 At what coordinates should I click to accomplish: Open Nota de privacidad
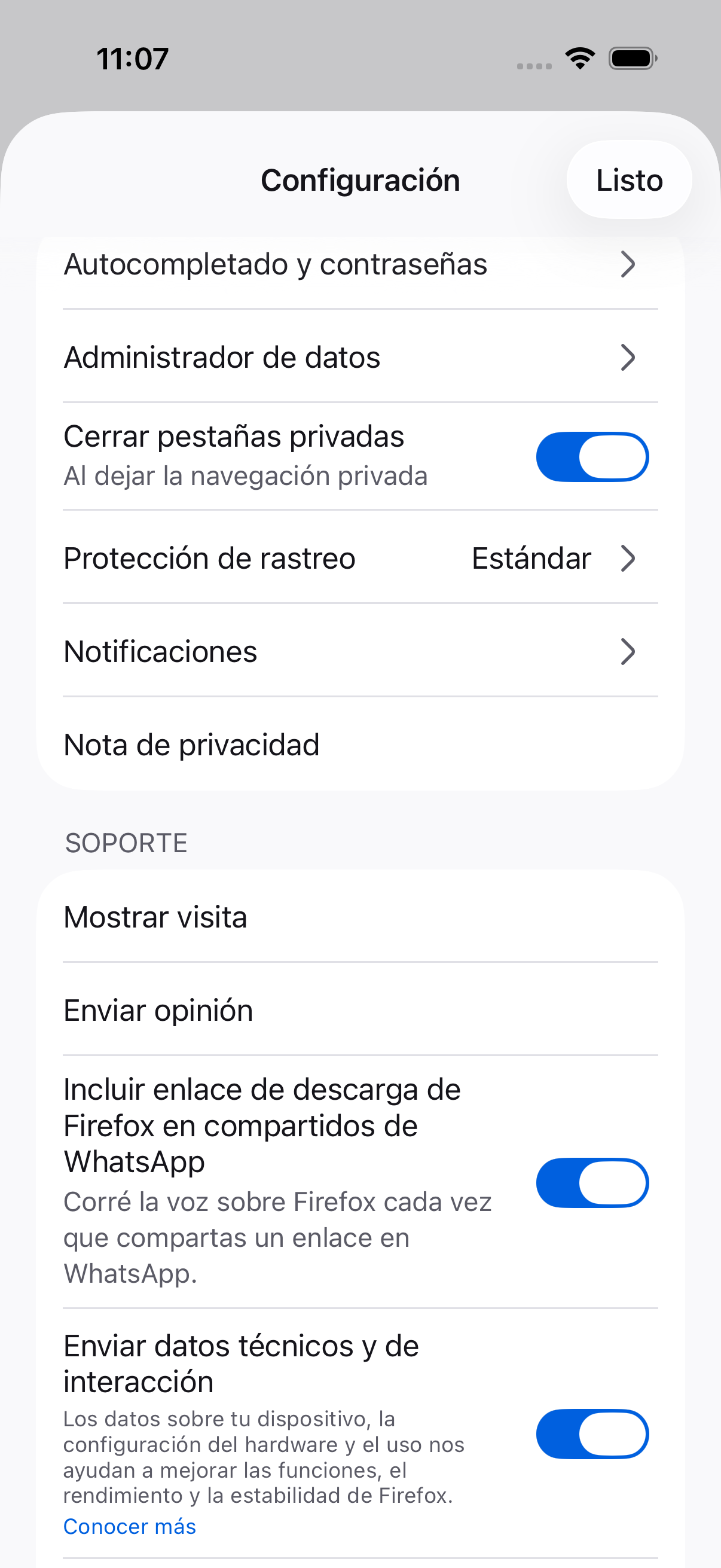click(x=360, y=744)
